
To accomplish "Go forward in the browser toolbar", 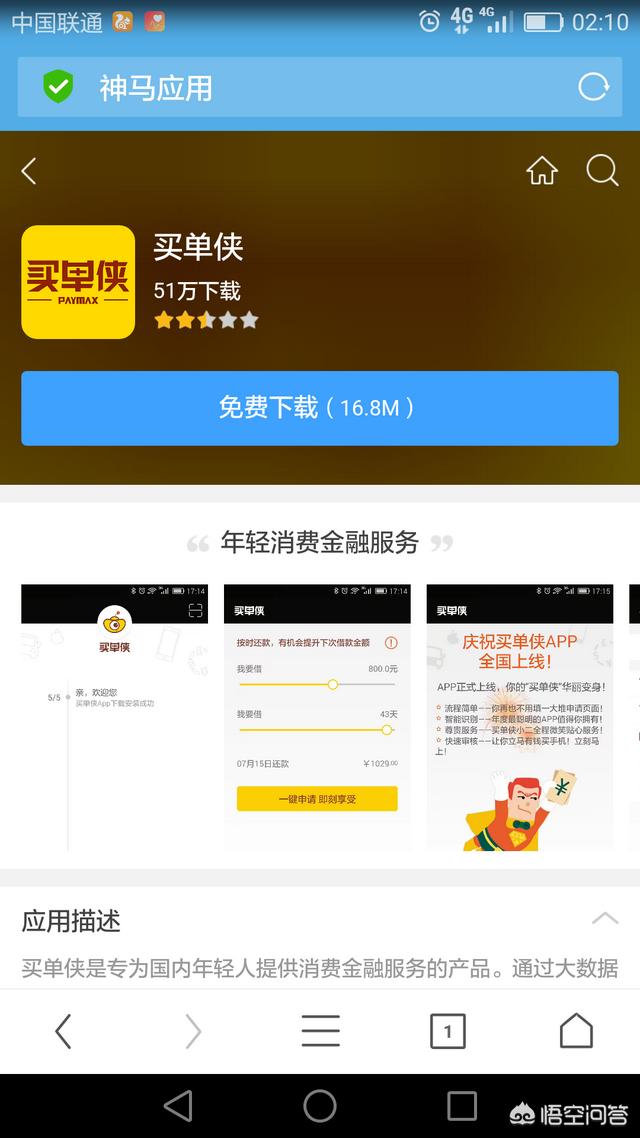I will [192, 1031].
